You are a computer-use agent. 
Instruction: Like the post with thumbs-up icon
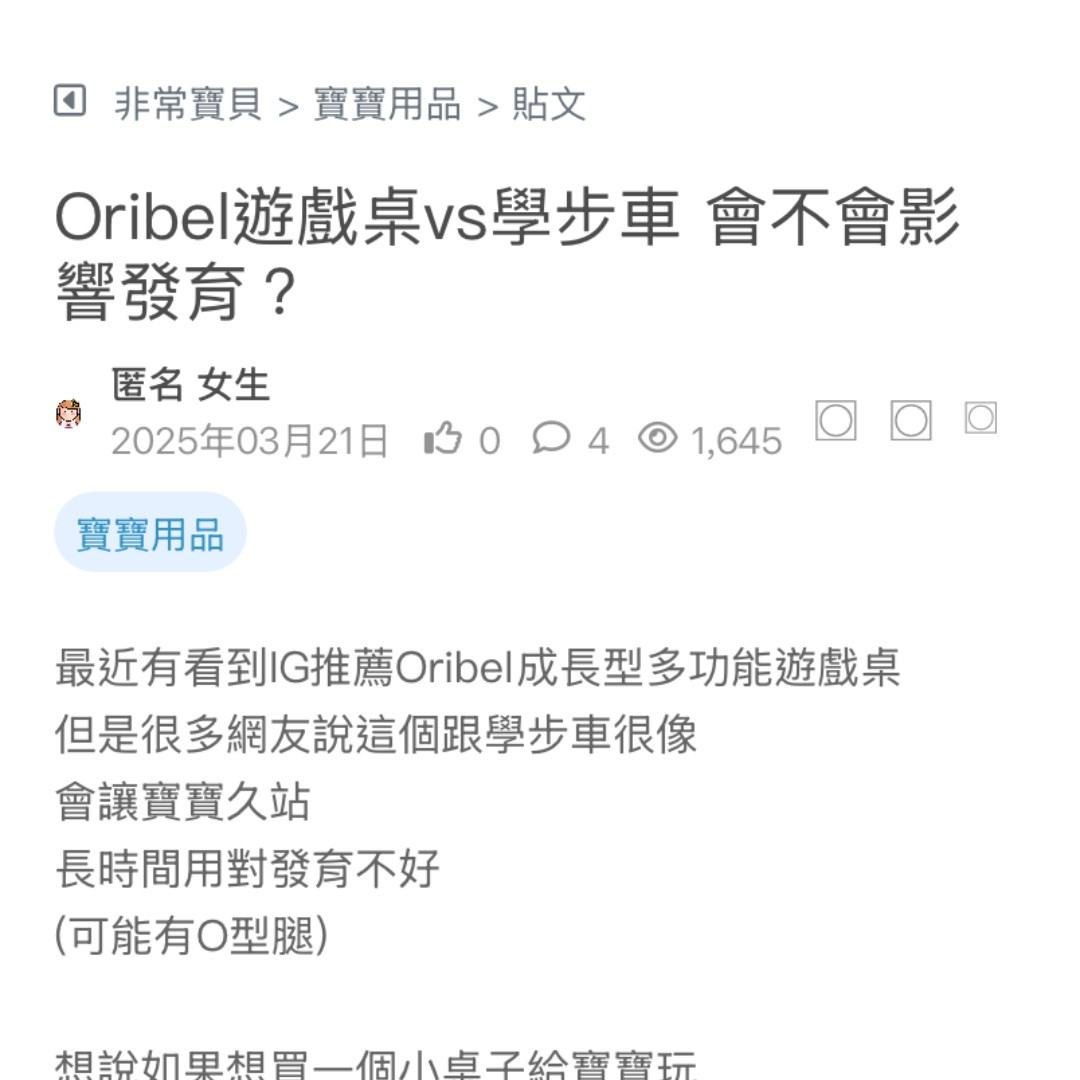443,438
